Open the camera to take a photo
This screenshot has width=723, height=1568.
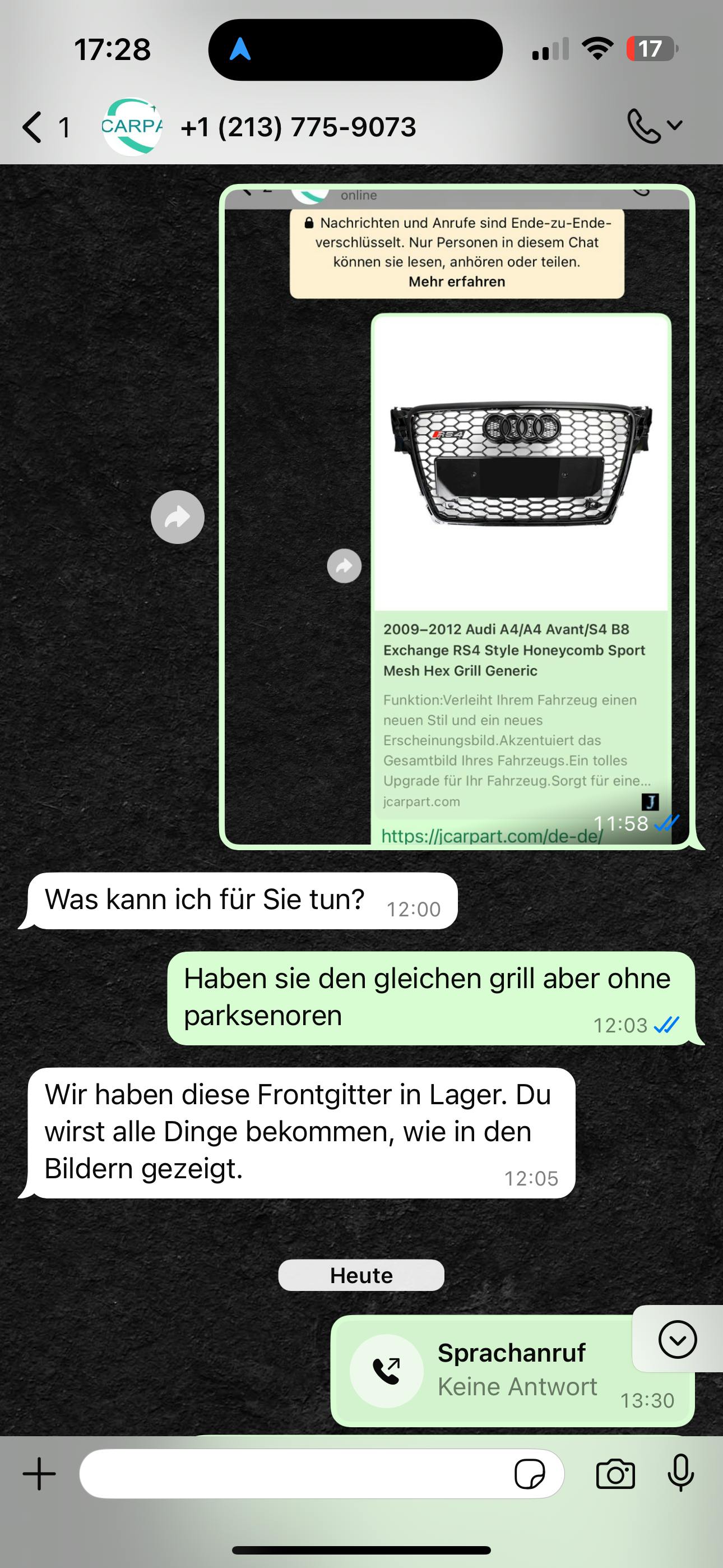615,1475
